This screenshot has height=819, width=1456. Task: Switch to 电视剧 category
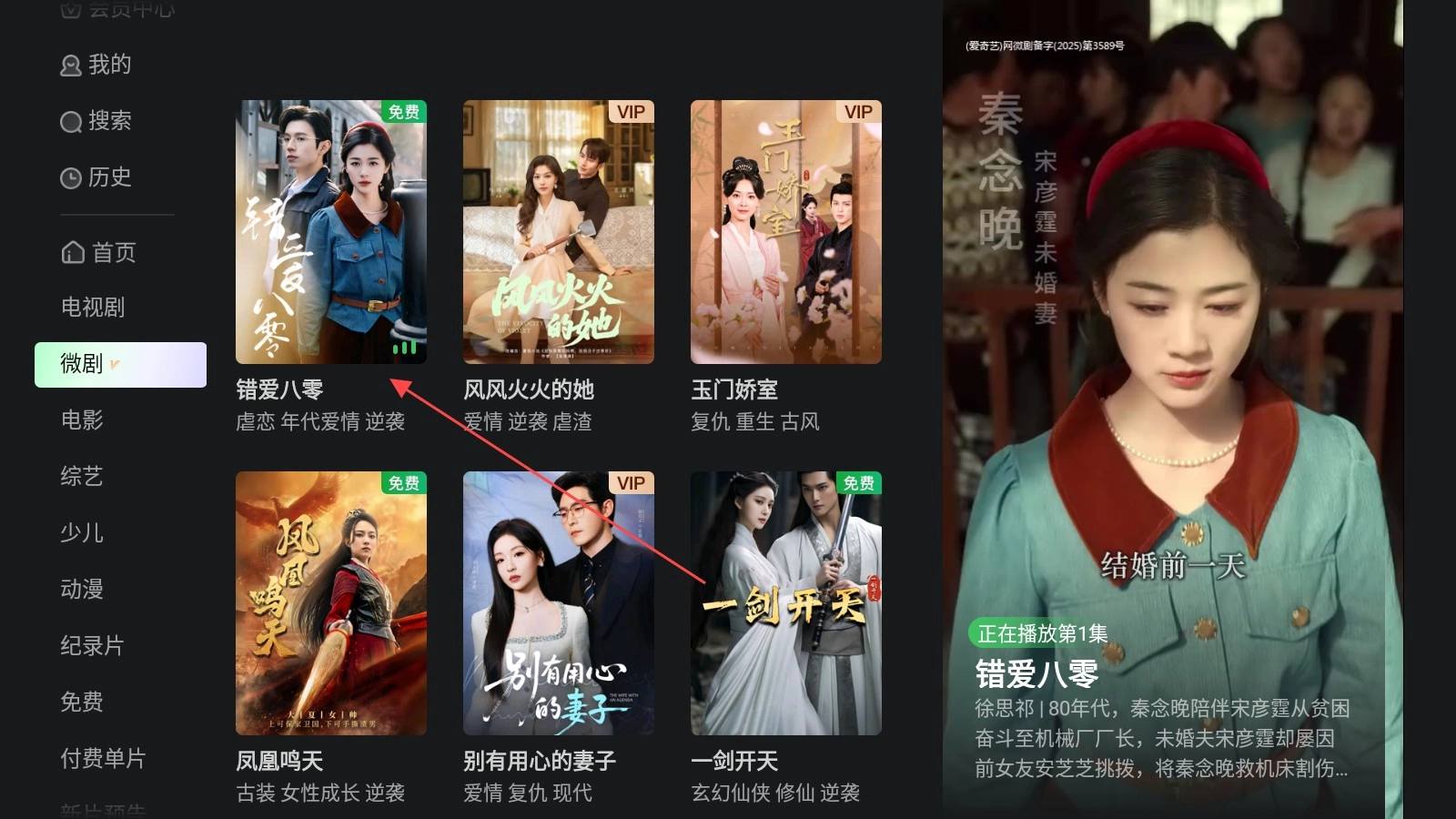click(93, 308)
